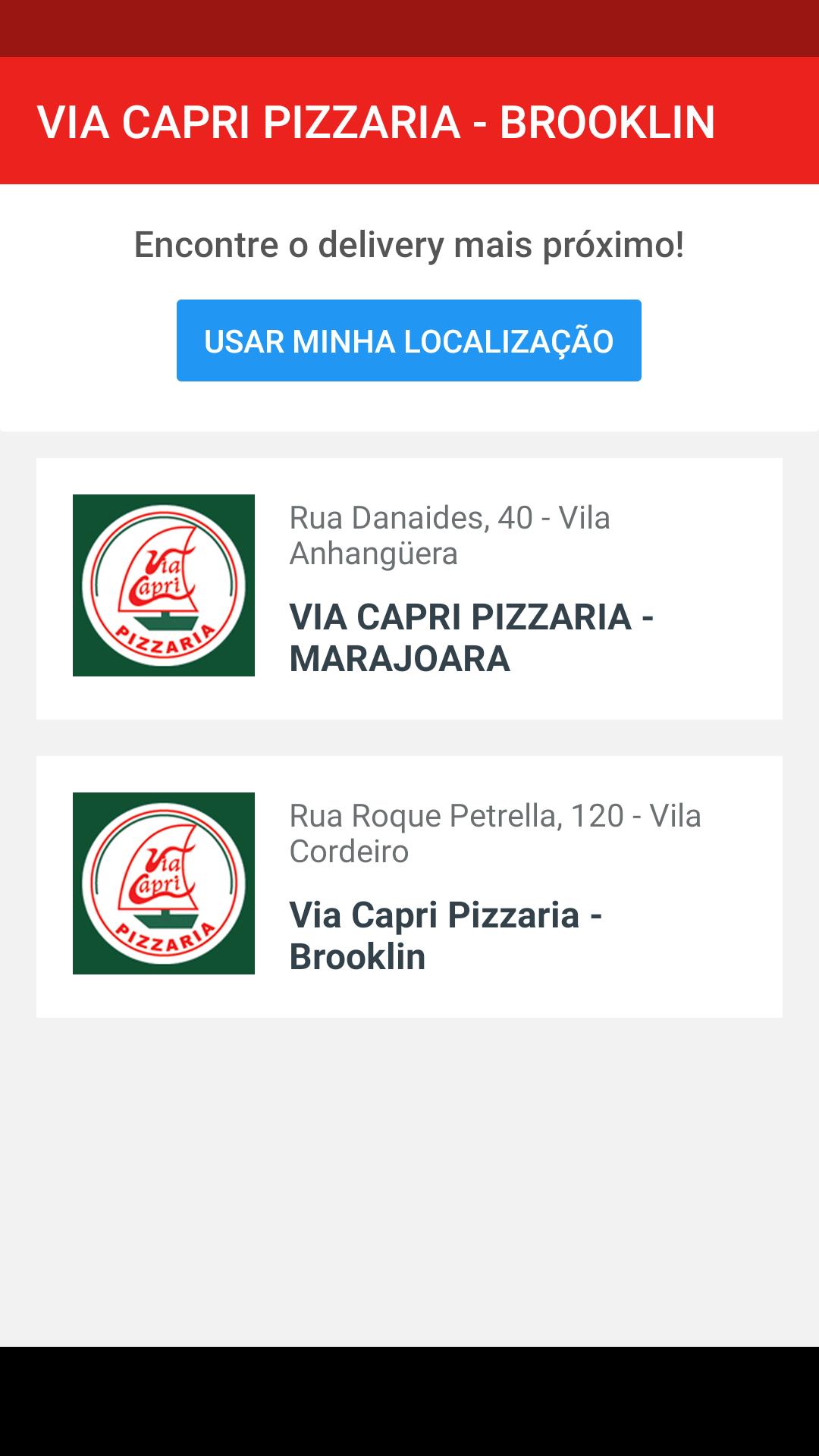The image size is (819, 1456).
Task: Tap the heading Encontre o delivery mais próximo
Action: 409,244
